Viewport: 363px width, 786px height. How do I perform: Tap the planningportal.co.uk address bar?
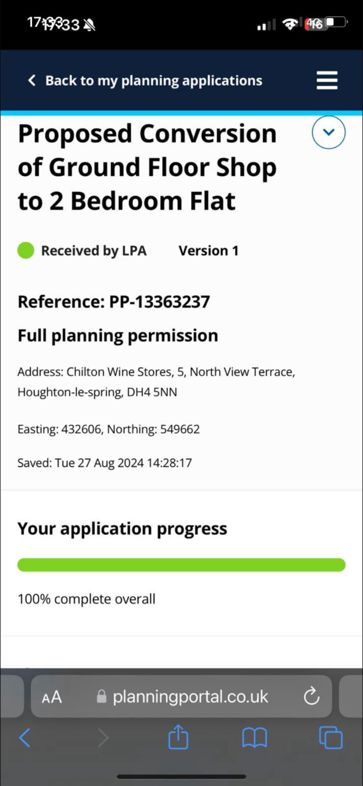[x=182, y=696]
